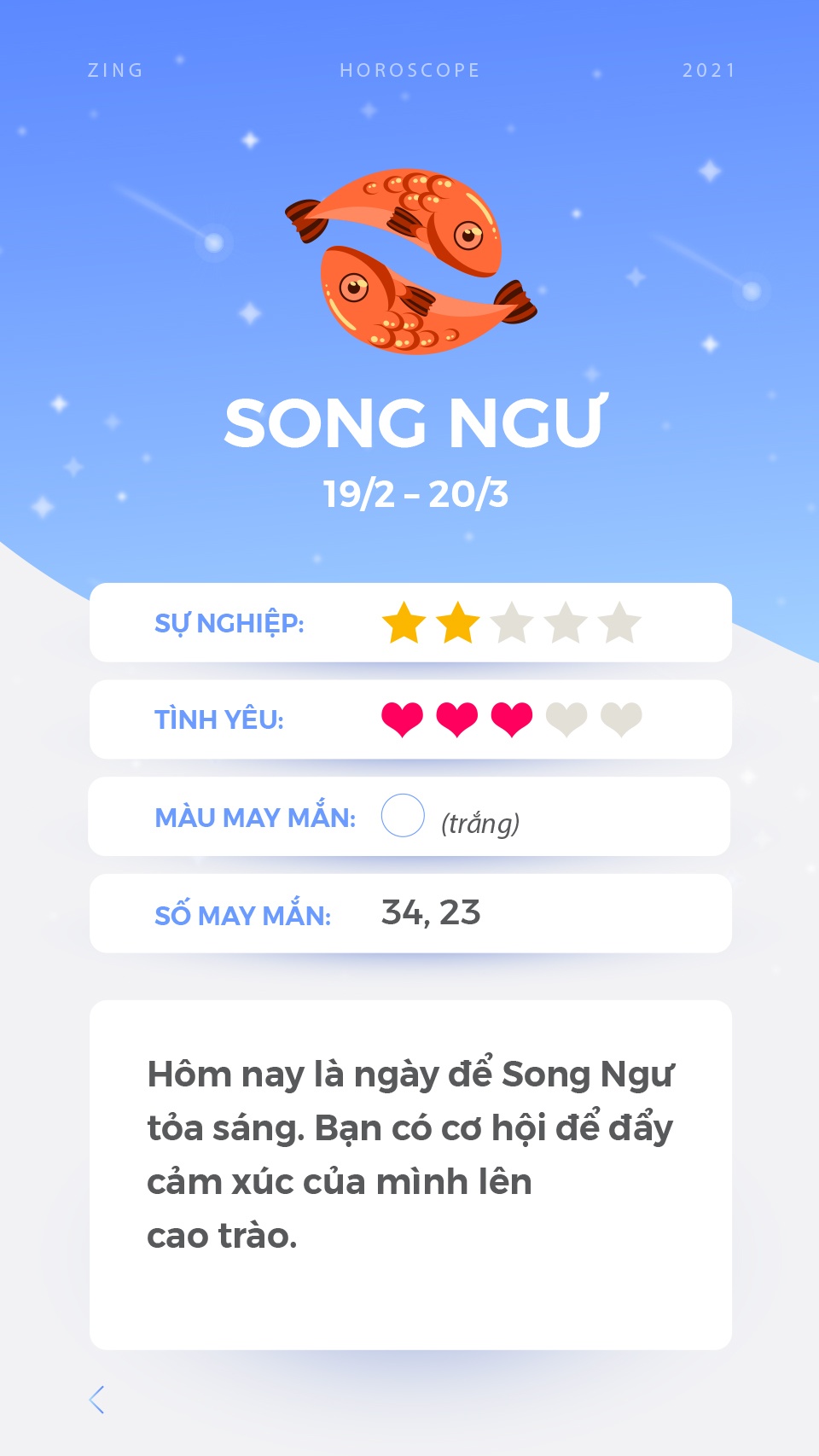
Task: Click the third pink love heart
Action: 510,719
